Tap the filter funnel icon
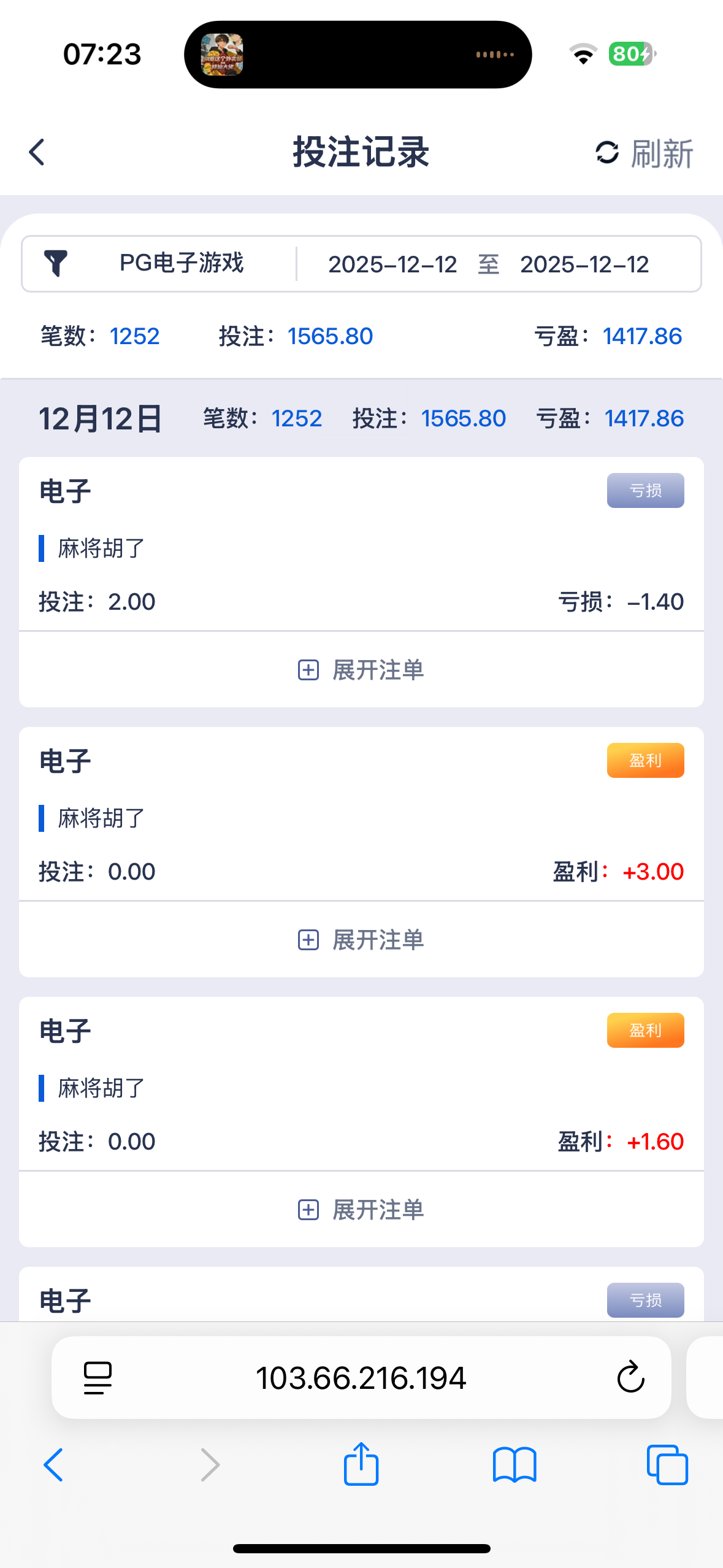 57,263
